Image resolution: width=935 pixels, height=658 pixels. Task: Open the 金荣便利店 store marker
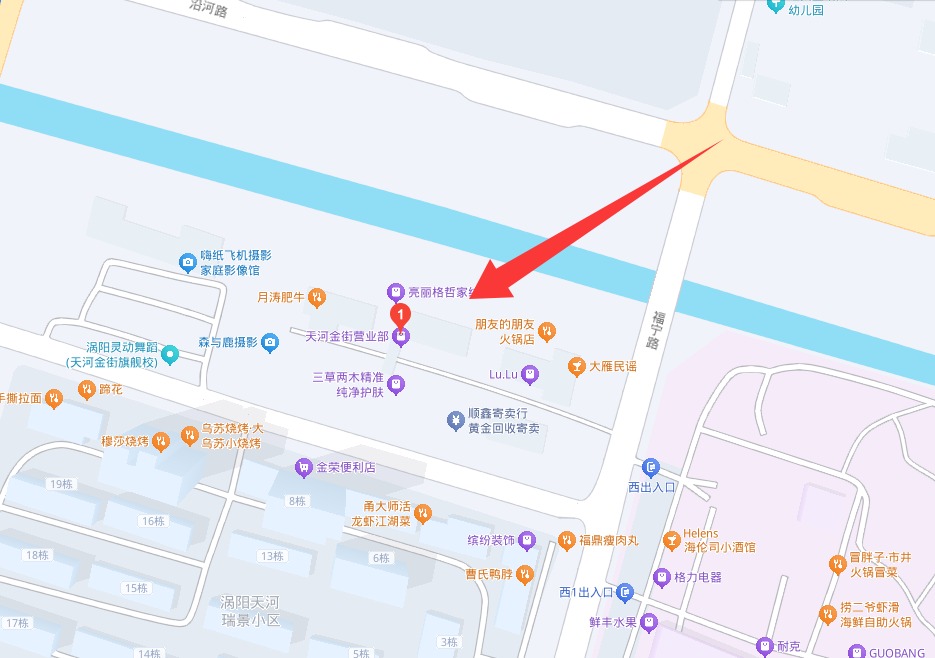click(304, 468)
